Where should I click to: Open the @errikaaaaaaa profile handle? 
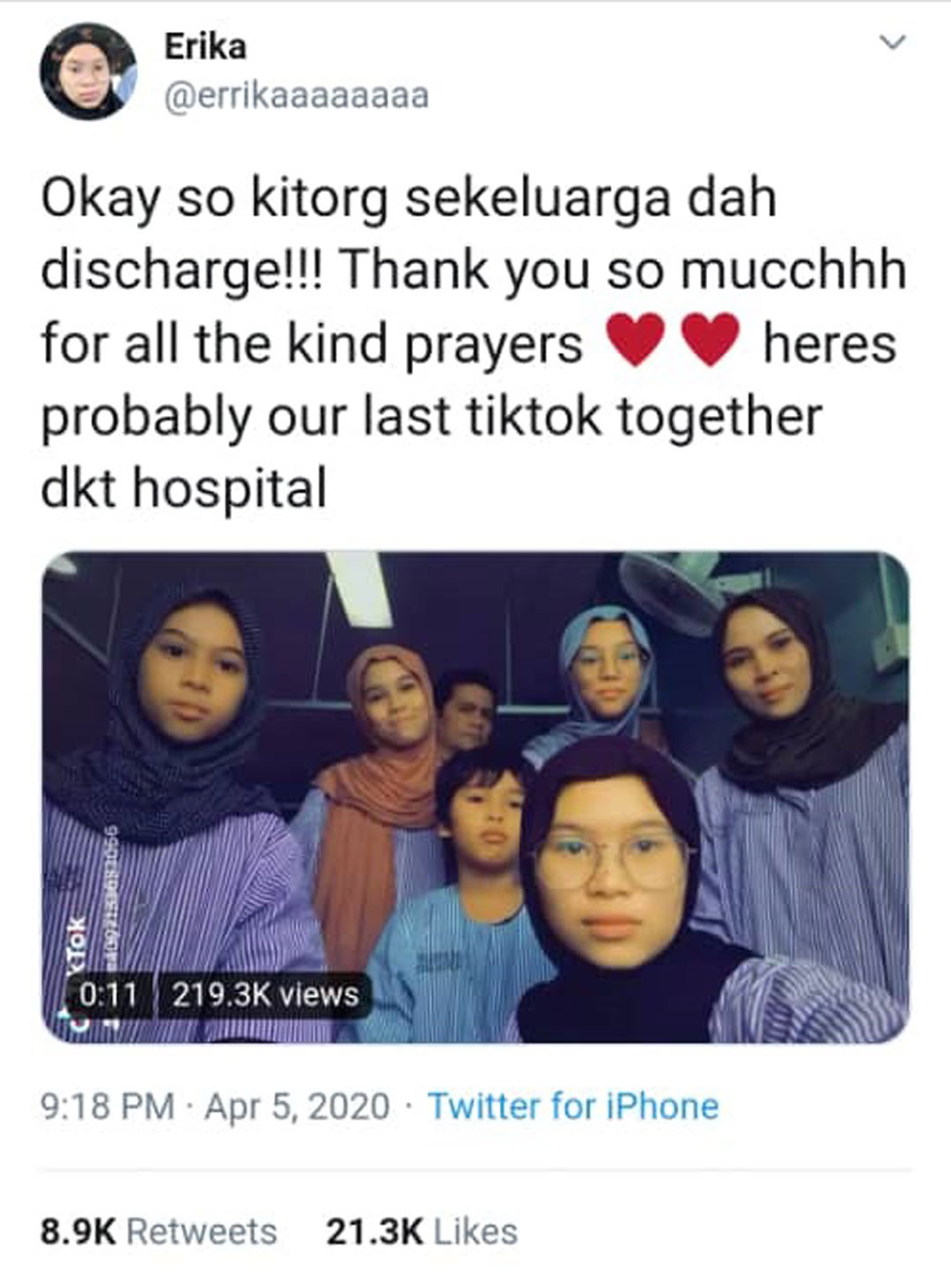[297, 95]
